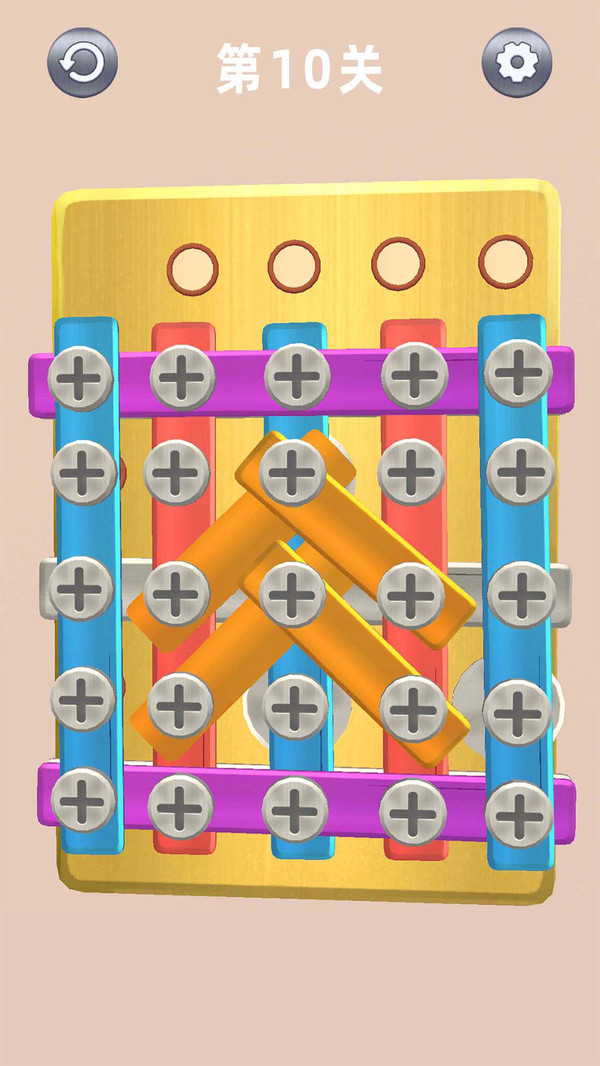This screenshot has width=600, height=1066.
Task: Tap the screw at lower-left orange bar's bottom end
Action: click(180, 706)
